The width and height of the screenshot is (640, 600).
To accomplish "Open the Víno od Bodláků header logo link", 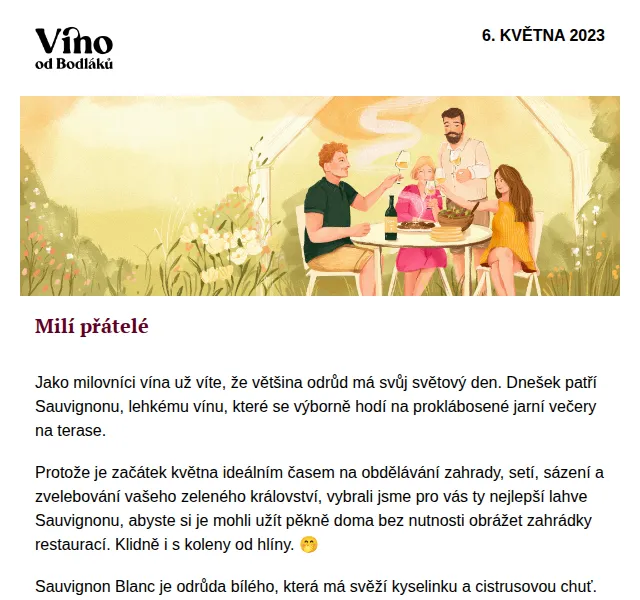I will coord(74,48).
